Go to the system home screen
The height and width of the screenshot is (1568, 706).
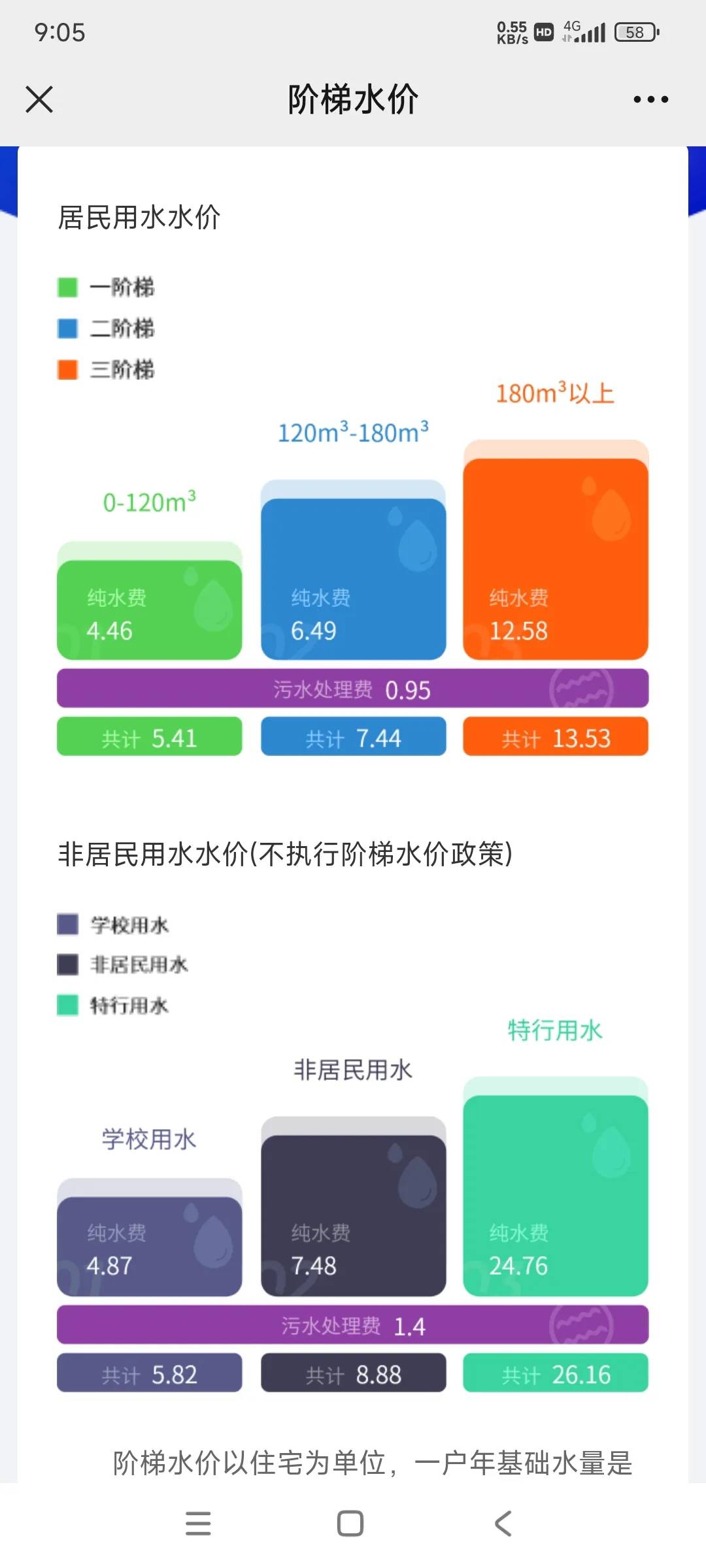click(350, 1524)
